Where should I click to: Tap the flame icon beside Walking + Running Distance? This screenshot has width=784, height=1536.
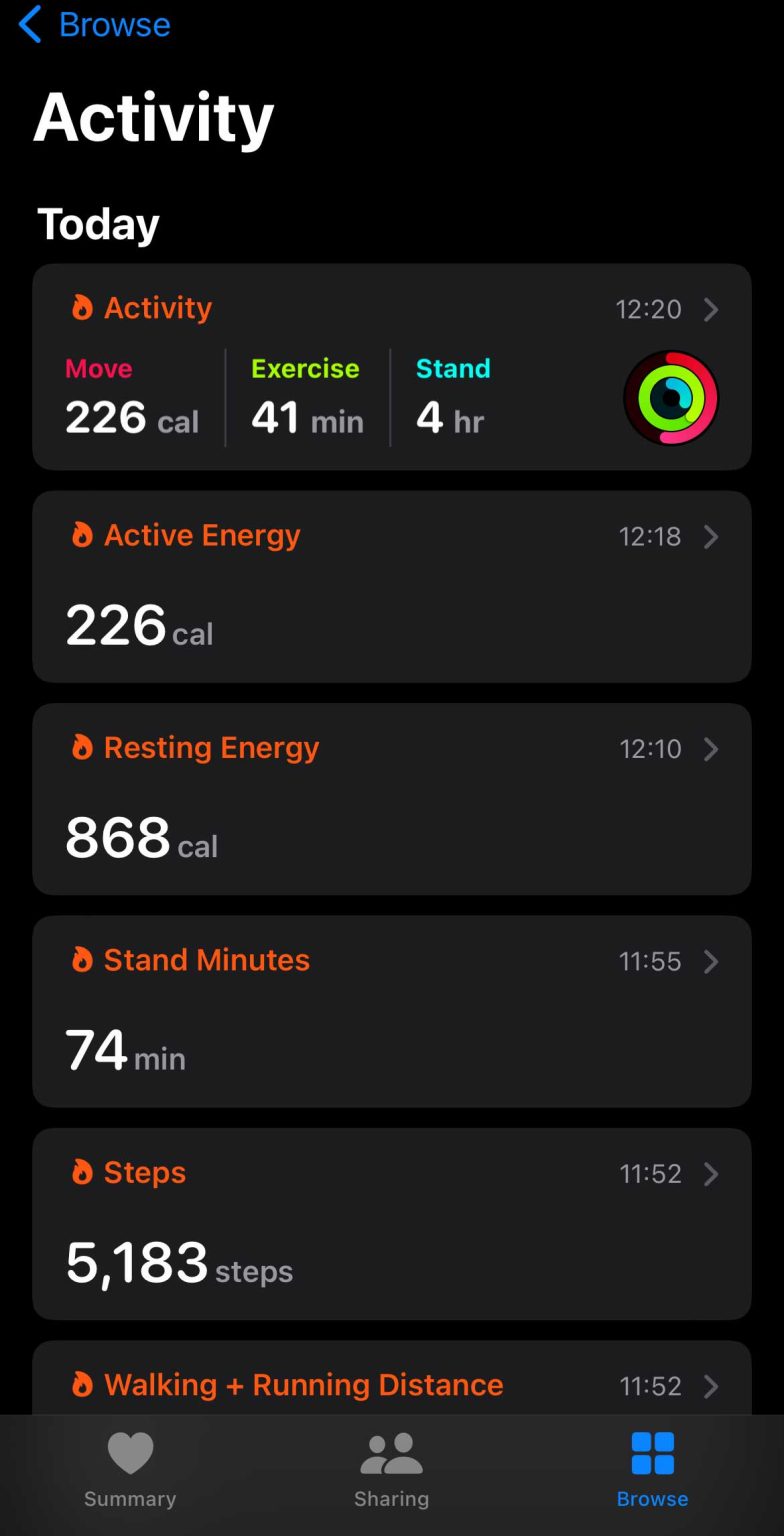click(x=84, y=1386)
